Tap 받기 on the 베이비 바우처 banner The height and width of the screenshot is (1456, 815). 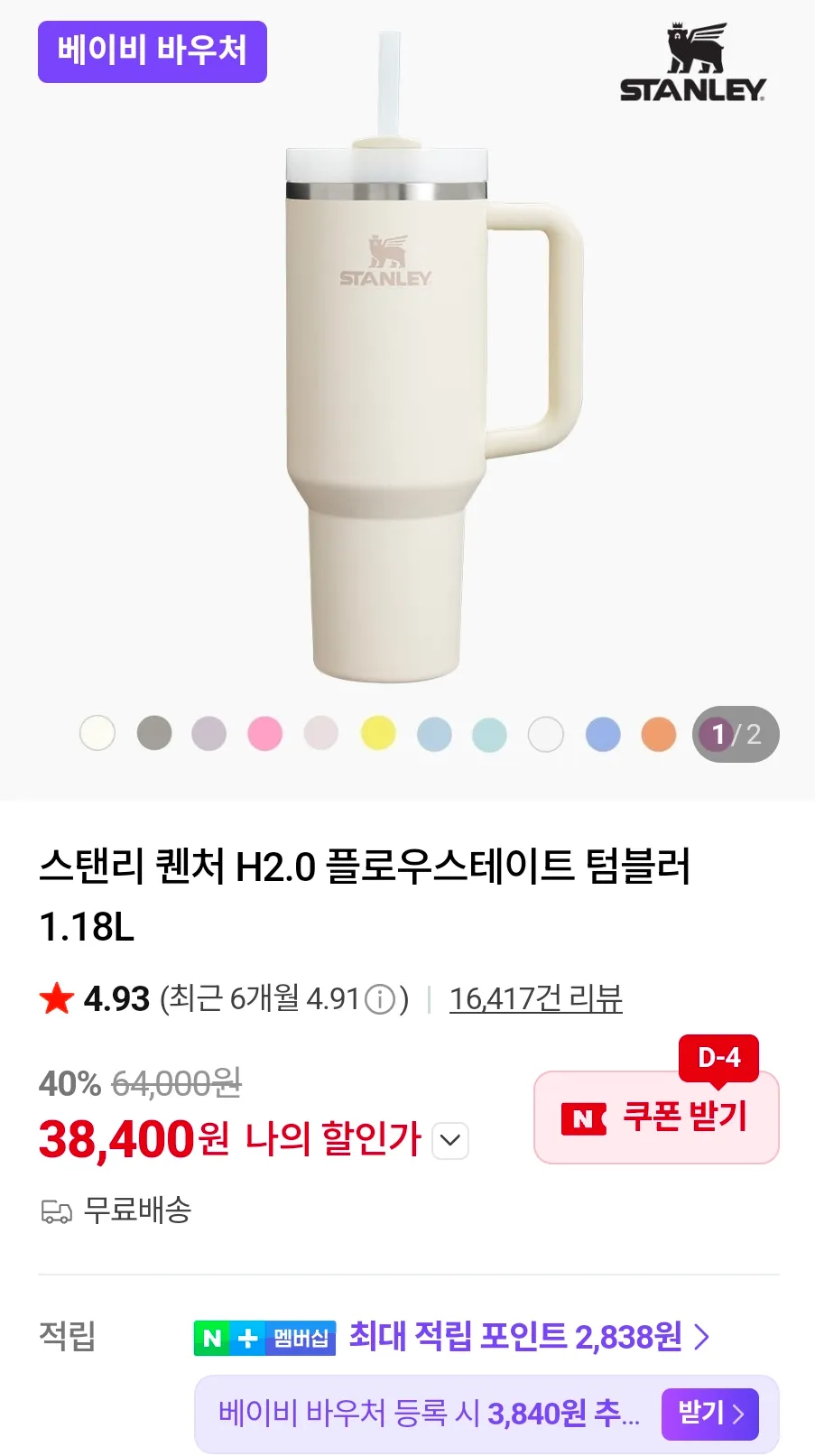[709, 1413]
